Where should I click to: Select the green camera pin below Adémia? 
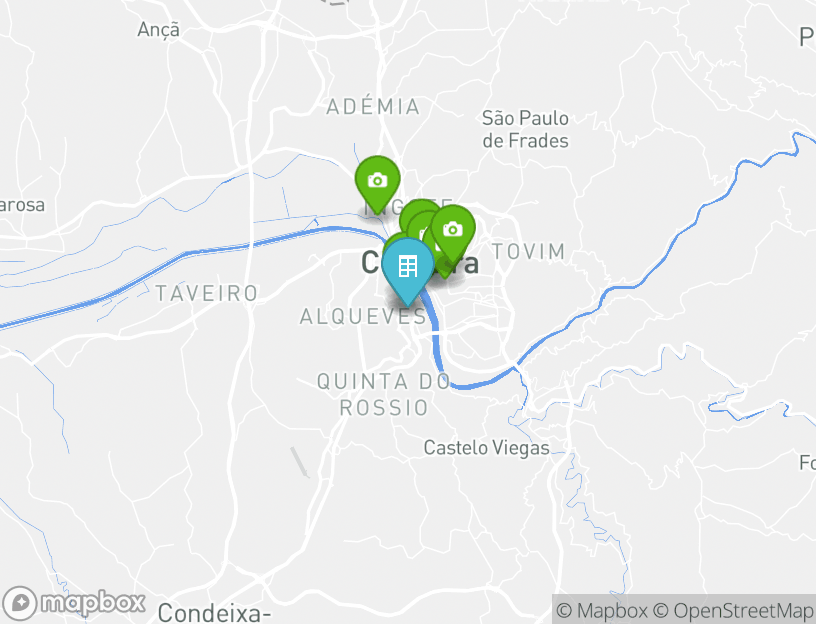click(x=377, y=181)
